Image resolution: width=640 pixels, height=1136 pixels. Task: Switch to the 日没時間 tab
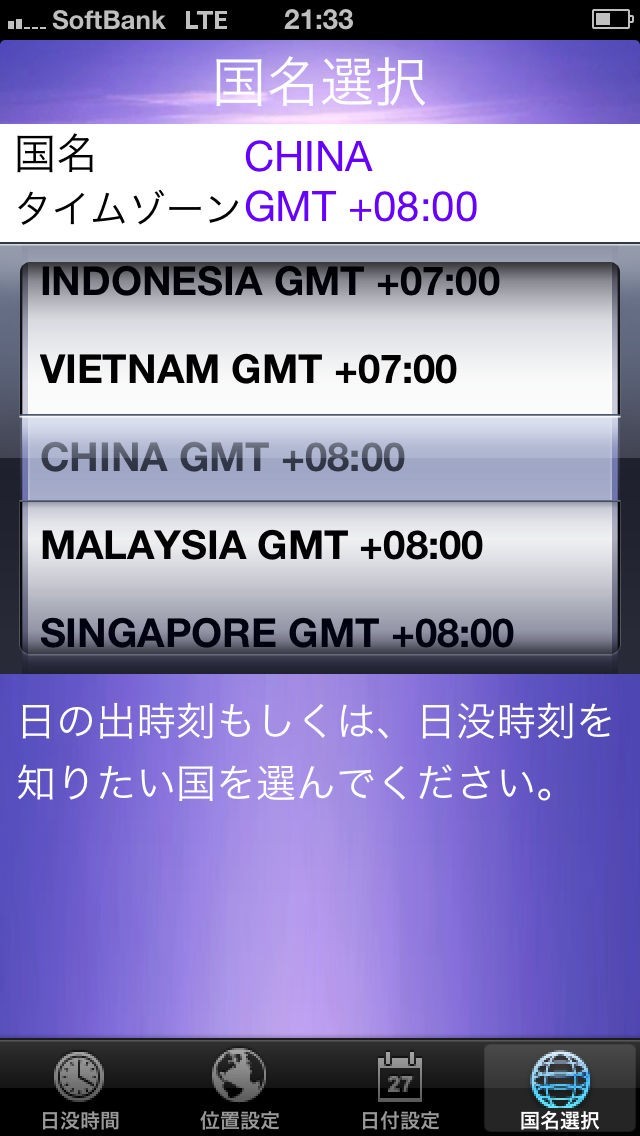click(80, 1089)
